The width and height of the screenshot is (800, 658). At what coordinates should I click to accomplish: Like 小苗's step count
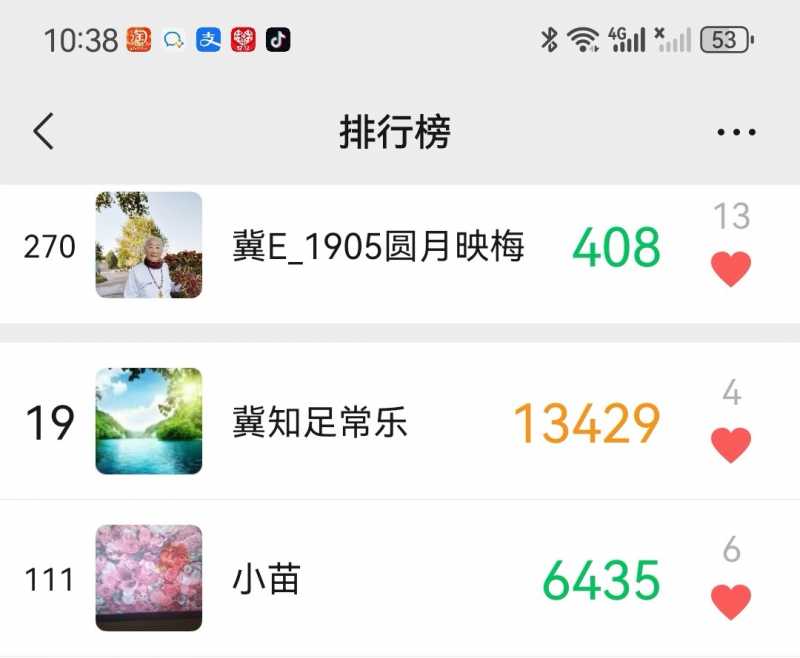(x=731, y=601)
